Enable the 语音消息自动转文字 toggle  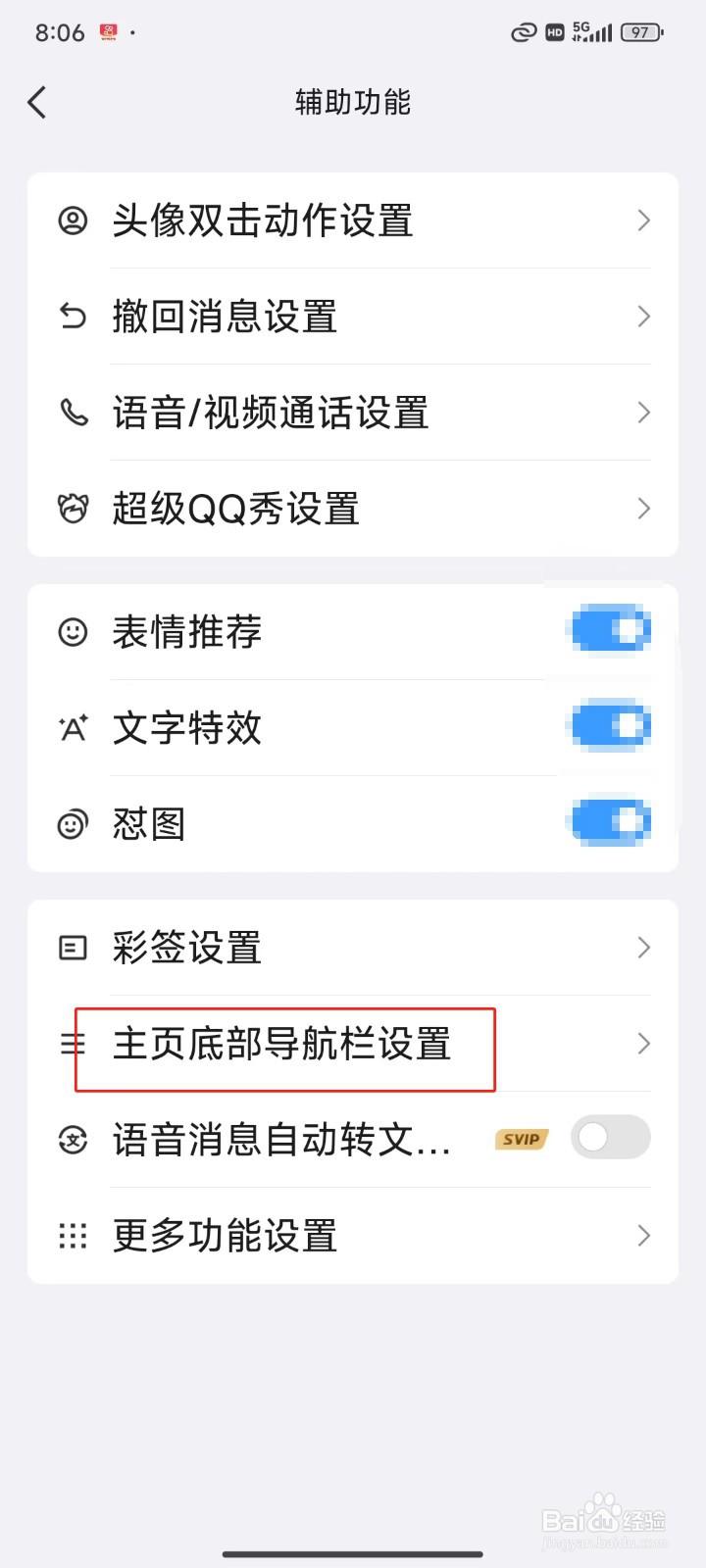[x=609, y=1138]
